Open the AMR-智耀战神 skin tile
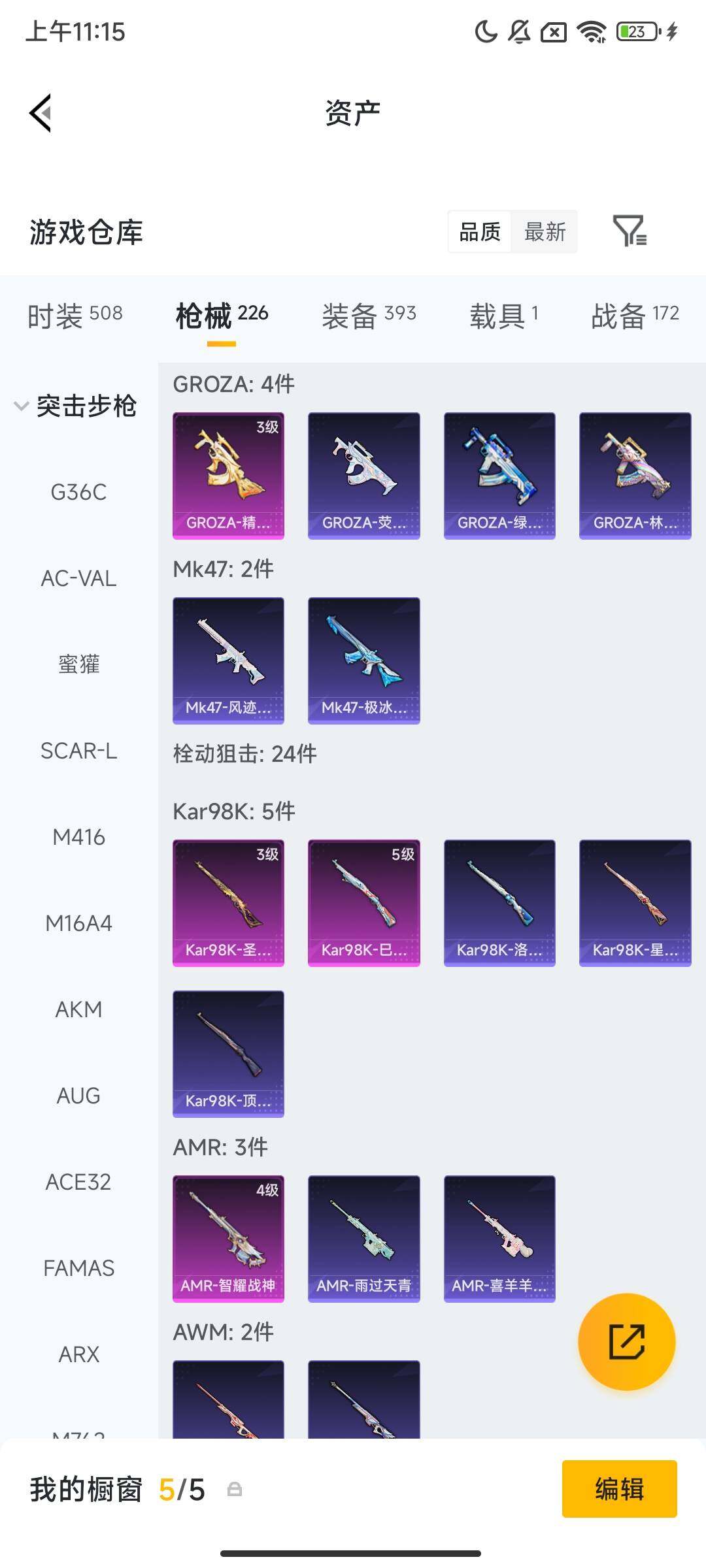 [228, 1238]
